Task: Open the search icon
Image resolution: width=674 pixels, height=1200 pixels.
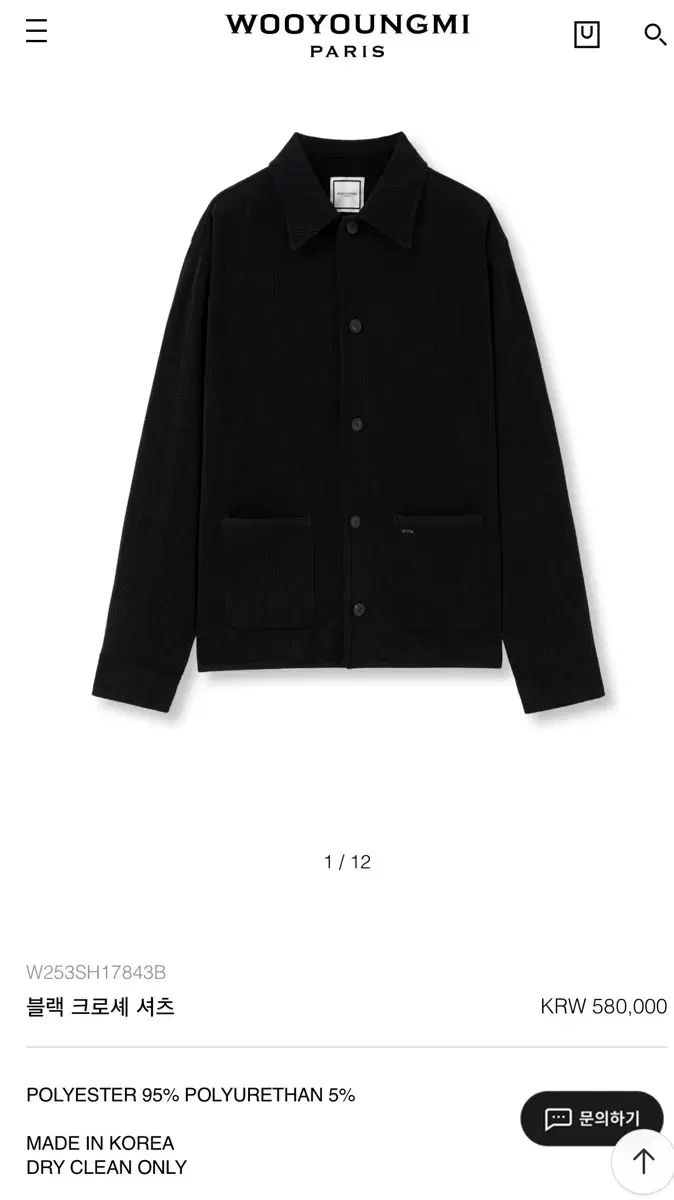Action: click(x=654, y=34)
